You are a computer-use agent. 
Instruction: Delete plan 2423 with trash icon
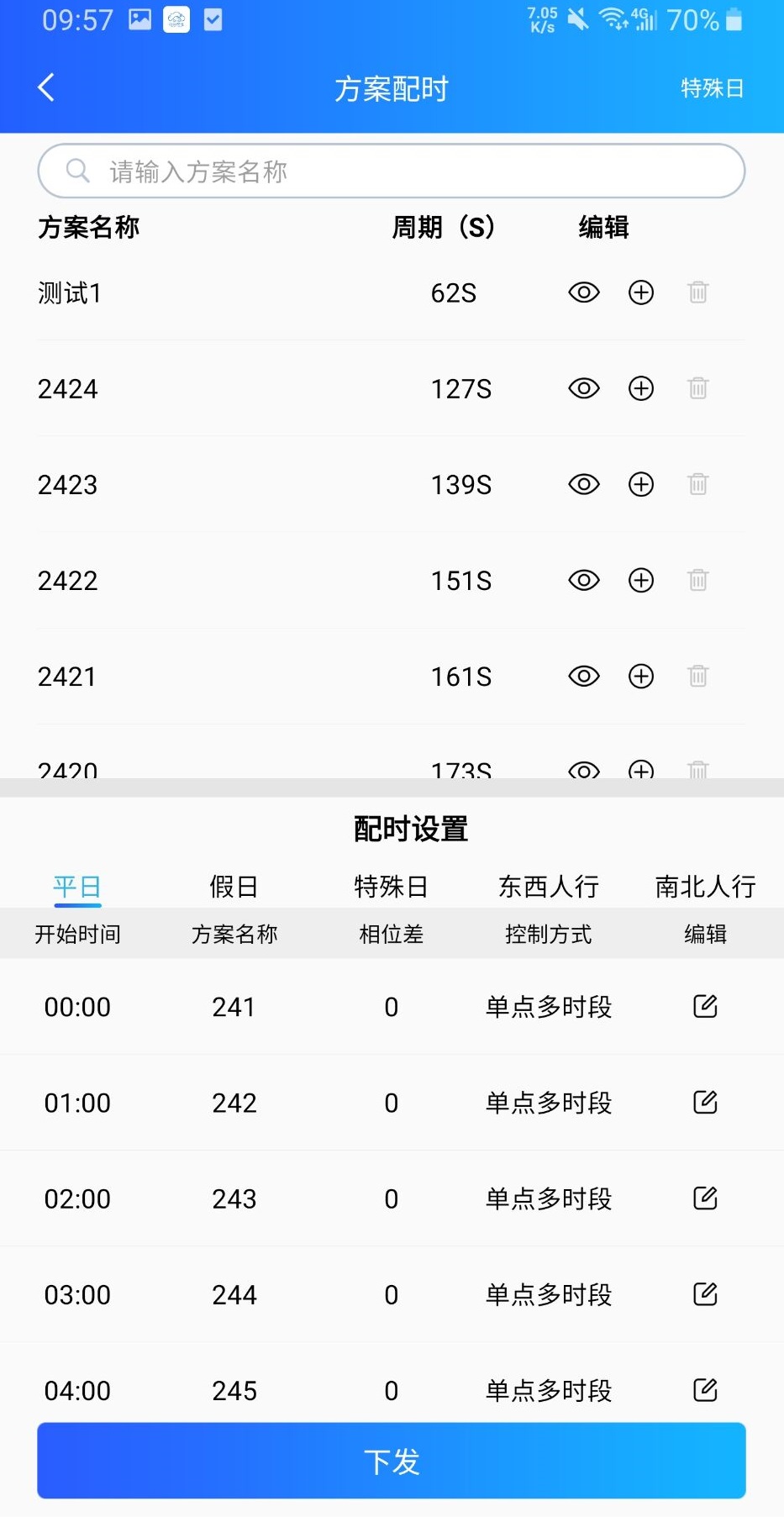pyautogui.click(x=697, y=484)
